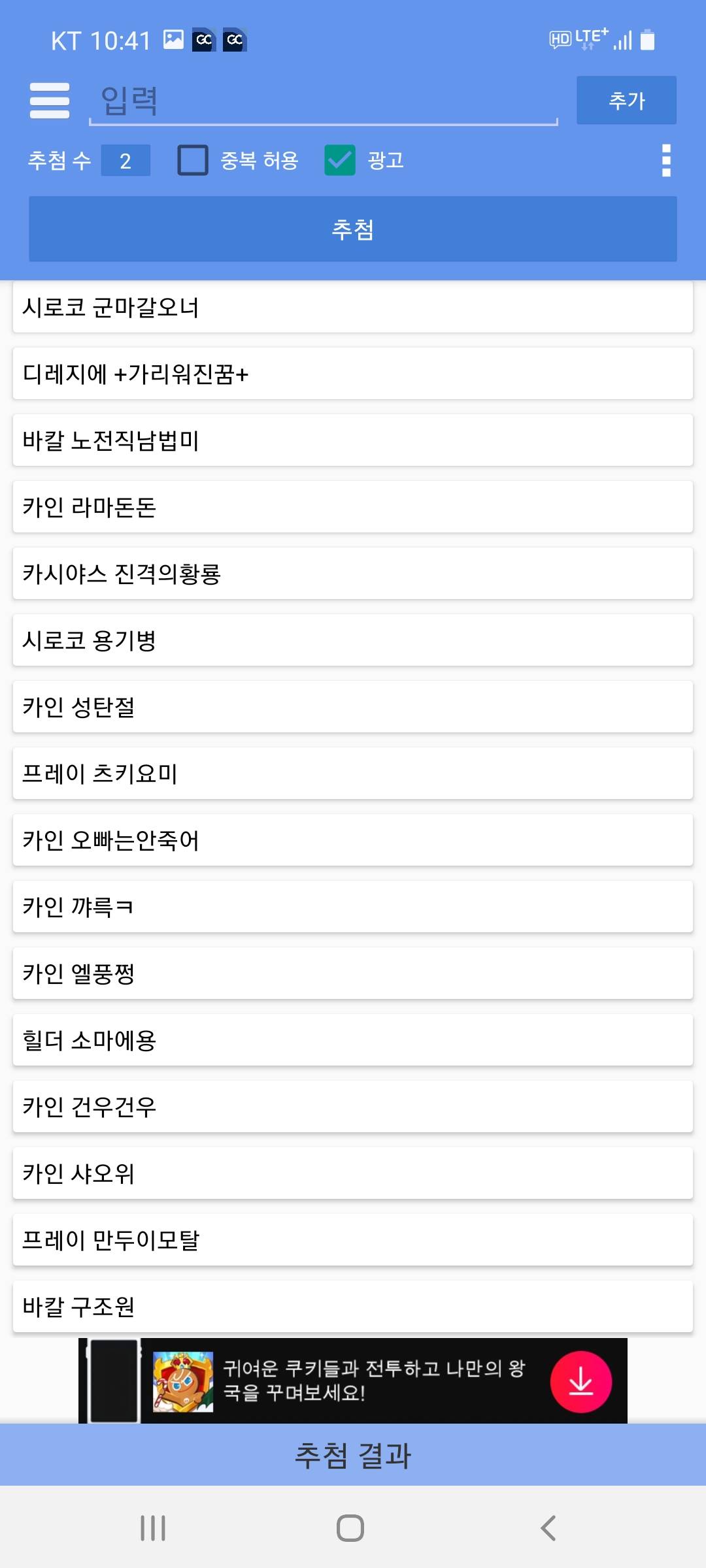Go back using the system back button

tap(548, 1528)
